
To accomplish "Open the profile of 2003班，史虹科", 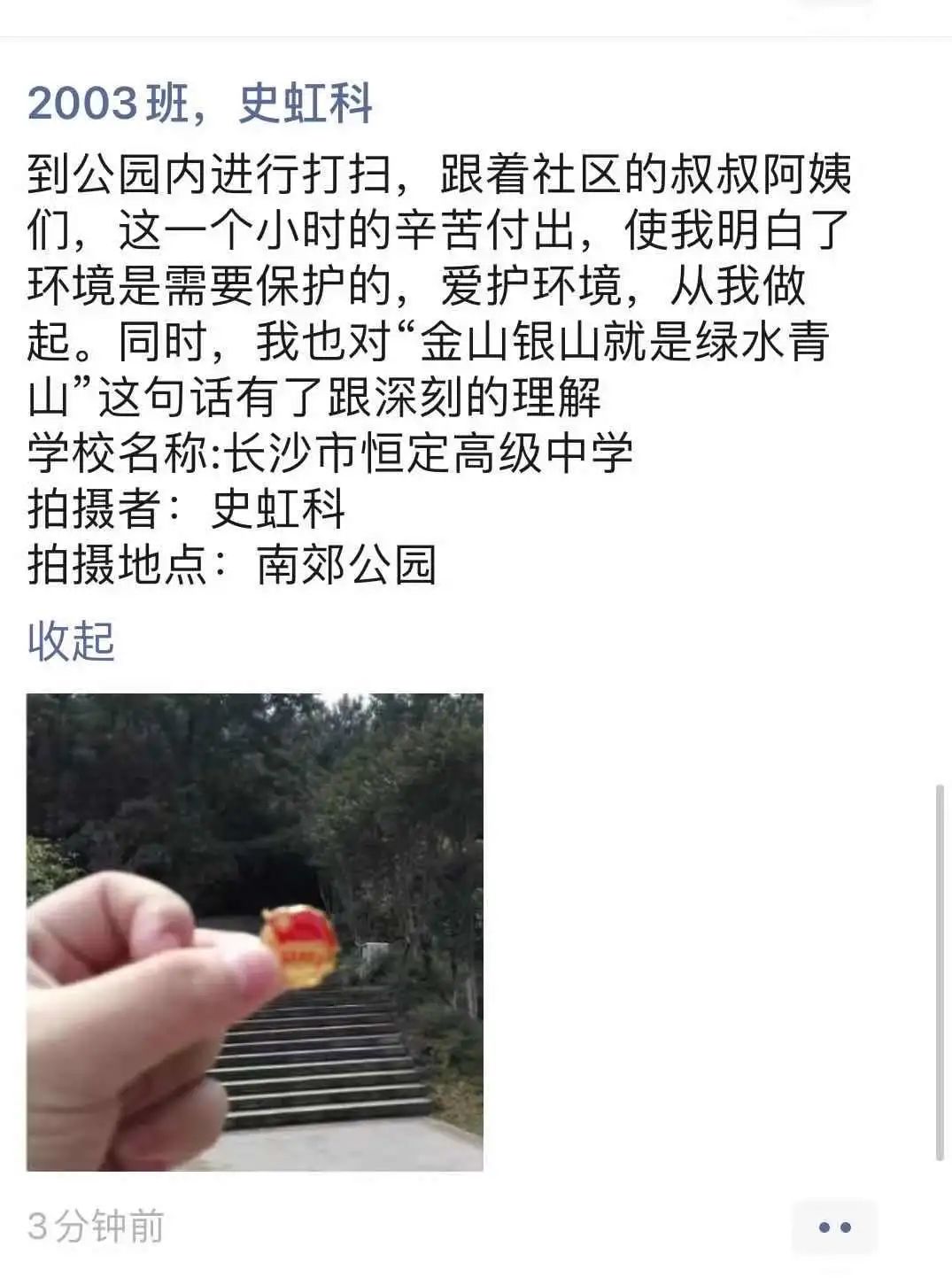I will pyautogui.click(x=199, y=104).
